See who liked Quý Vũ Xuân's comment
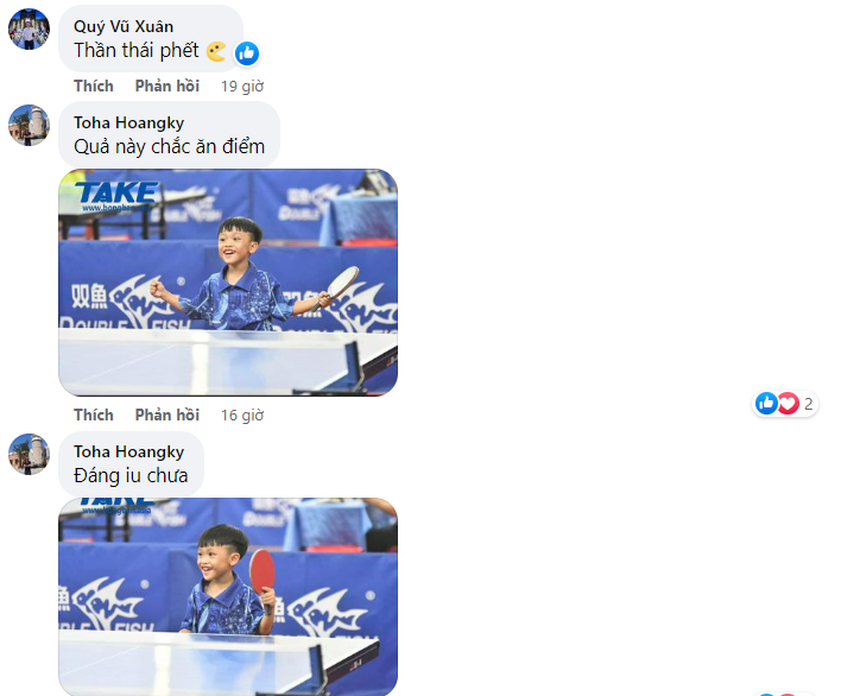Image resolution: width=860 pixels, height=696 pixels. 246,52
